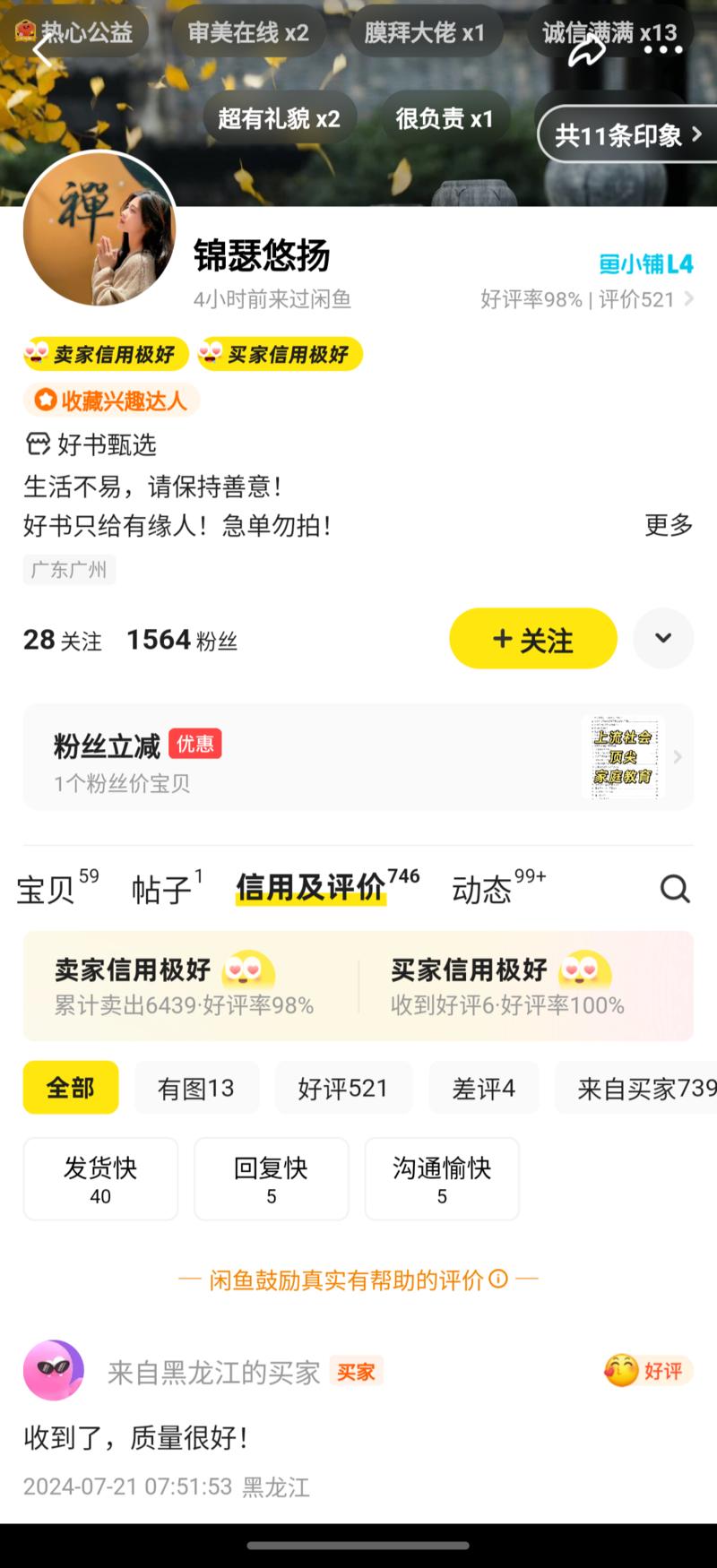Switch to the 宝贝 tab
Screen dimensions: 717x1568
point(47,889)
